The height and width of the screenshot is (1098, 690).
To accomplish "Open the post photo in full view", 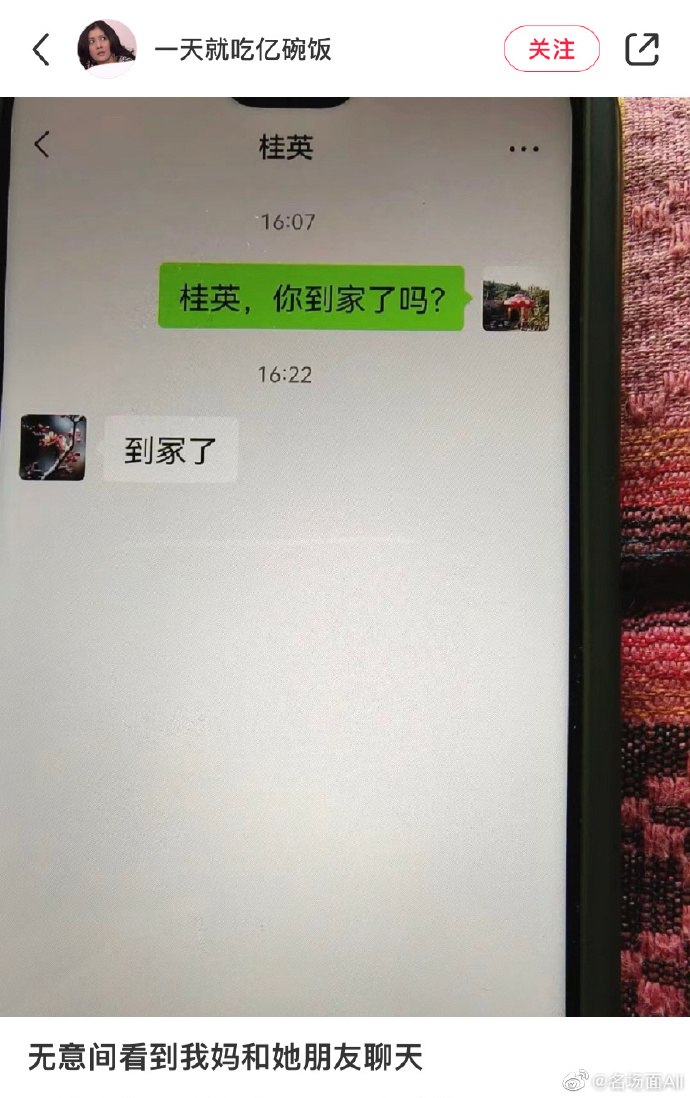I will point(345,556).
